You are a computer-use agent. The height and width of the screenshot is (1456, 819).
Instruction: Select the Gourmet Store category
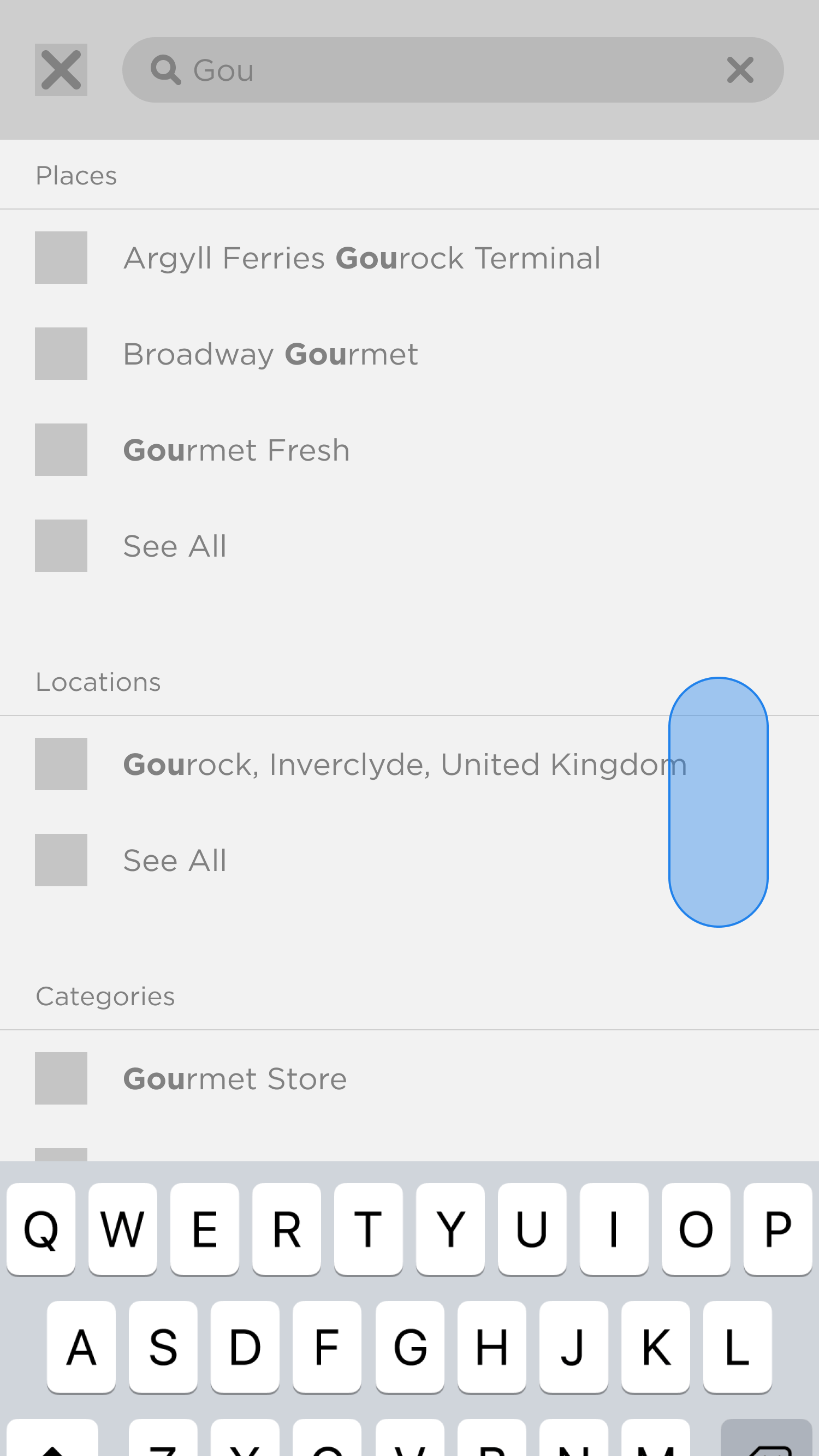pos(235,1079)
